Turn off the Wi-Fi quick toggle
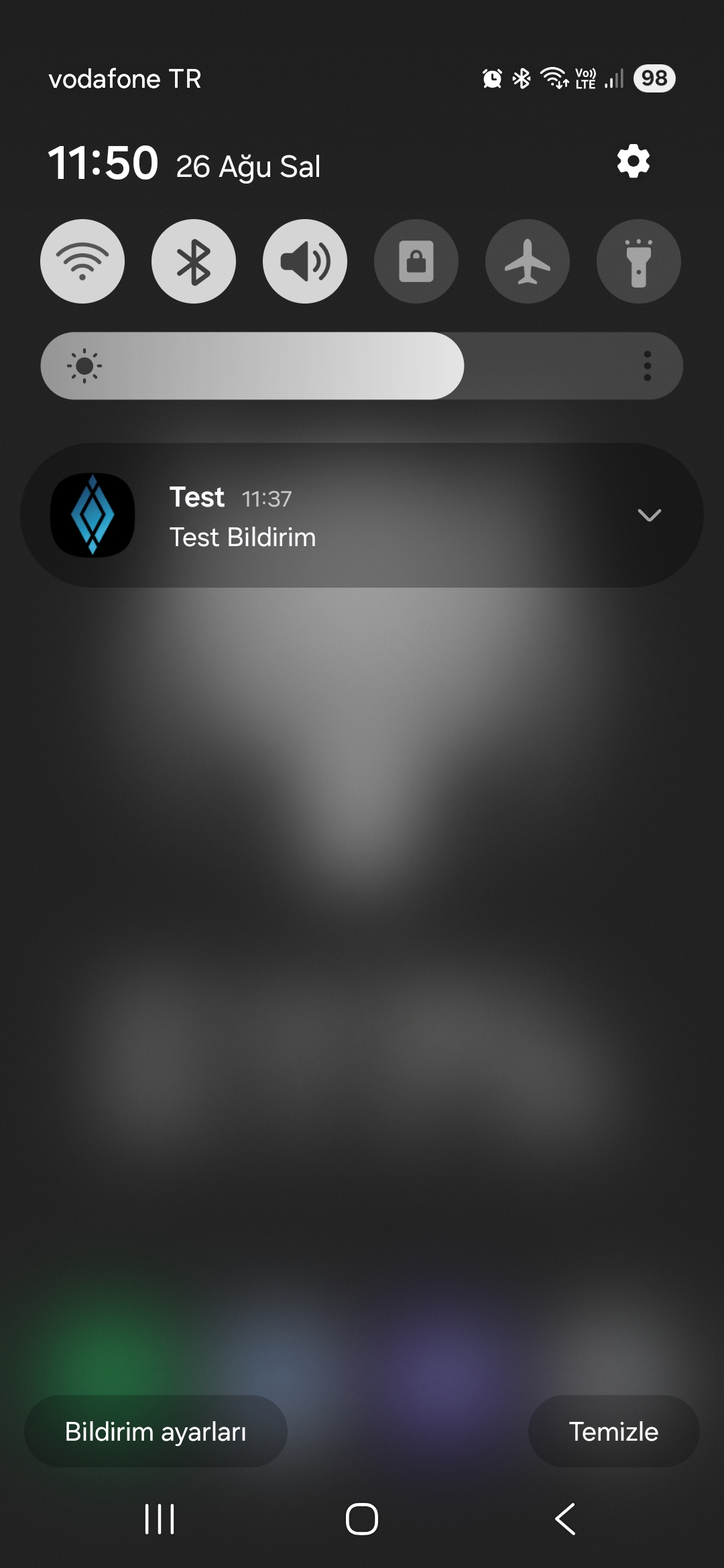 (x=82, y=261)
